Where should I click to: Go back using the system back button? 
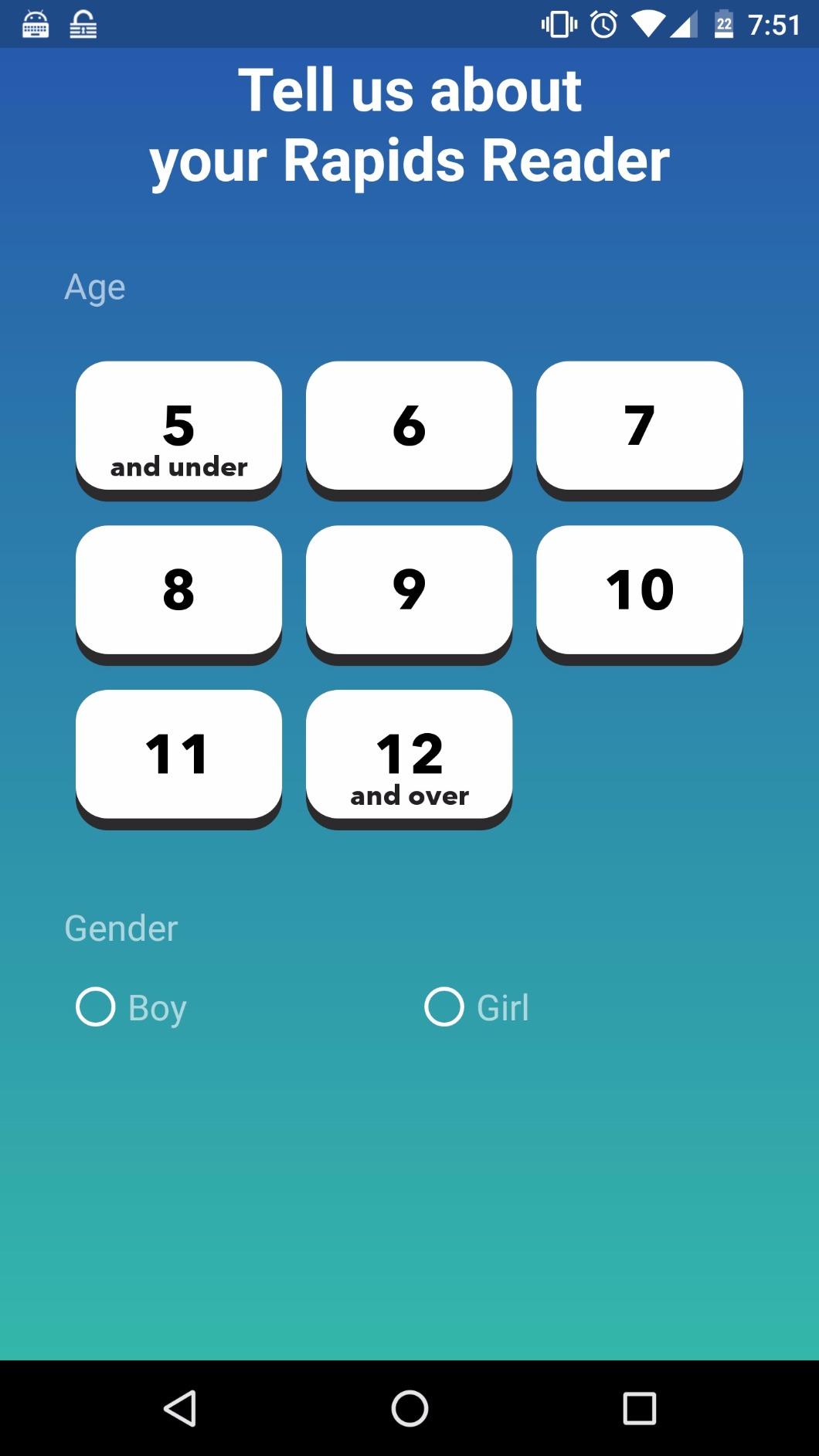[180, 1408]
